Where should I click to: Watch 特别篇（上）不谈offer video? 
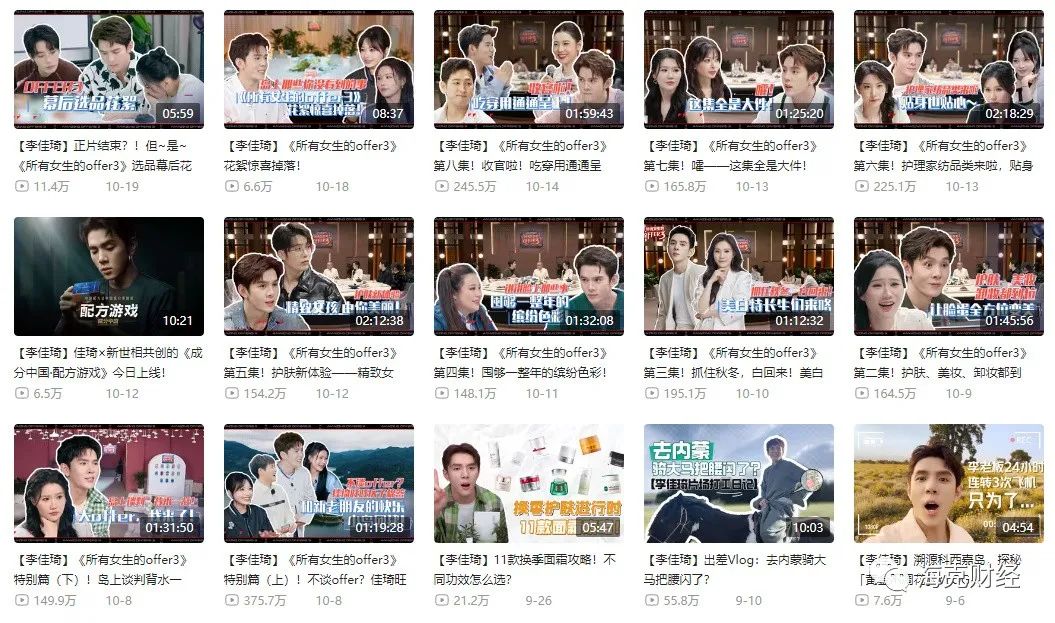[x=318, y=483]
